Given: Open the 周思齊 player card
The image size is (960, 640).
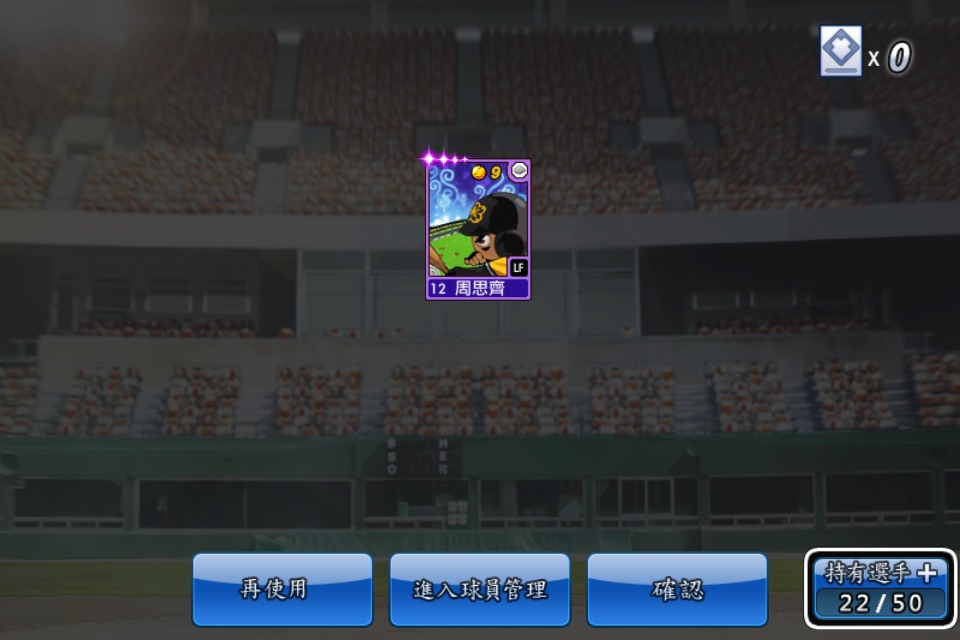Looking at the screenshot, I should pos(479,230).
